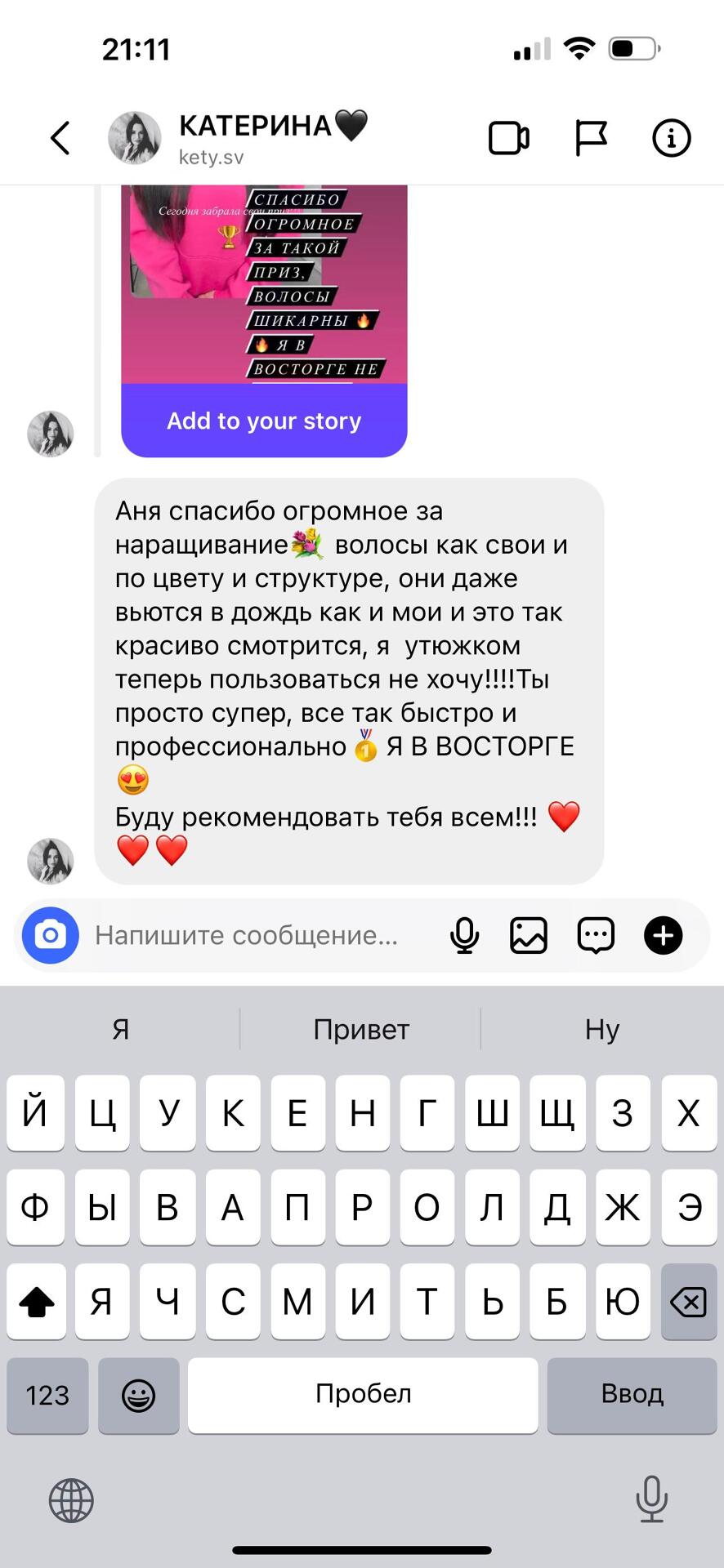
Task: Change keyboard language with globe
Action: click(x=72, y=1500)
